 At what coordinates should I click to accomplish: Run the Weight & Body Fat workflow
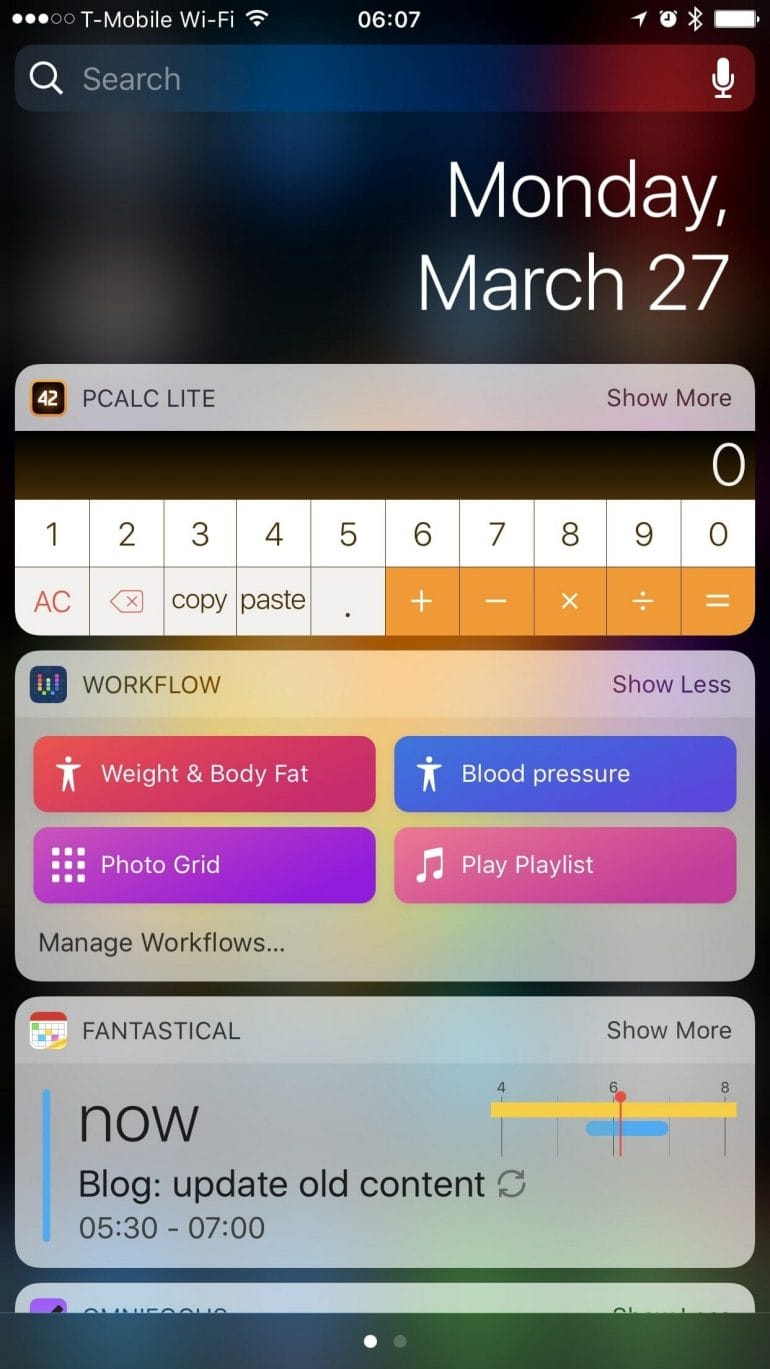204,774
